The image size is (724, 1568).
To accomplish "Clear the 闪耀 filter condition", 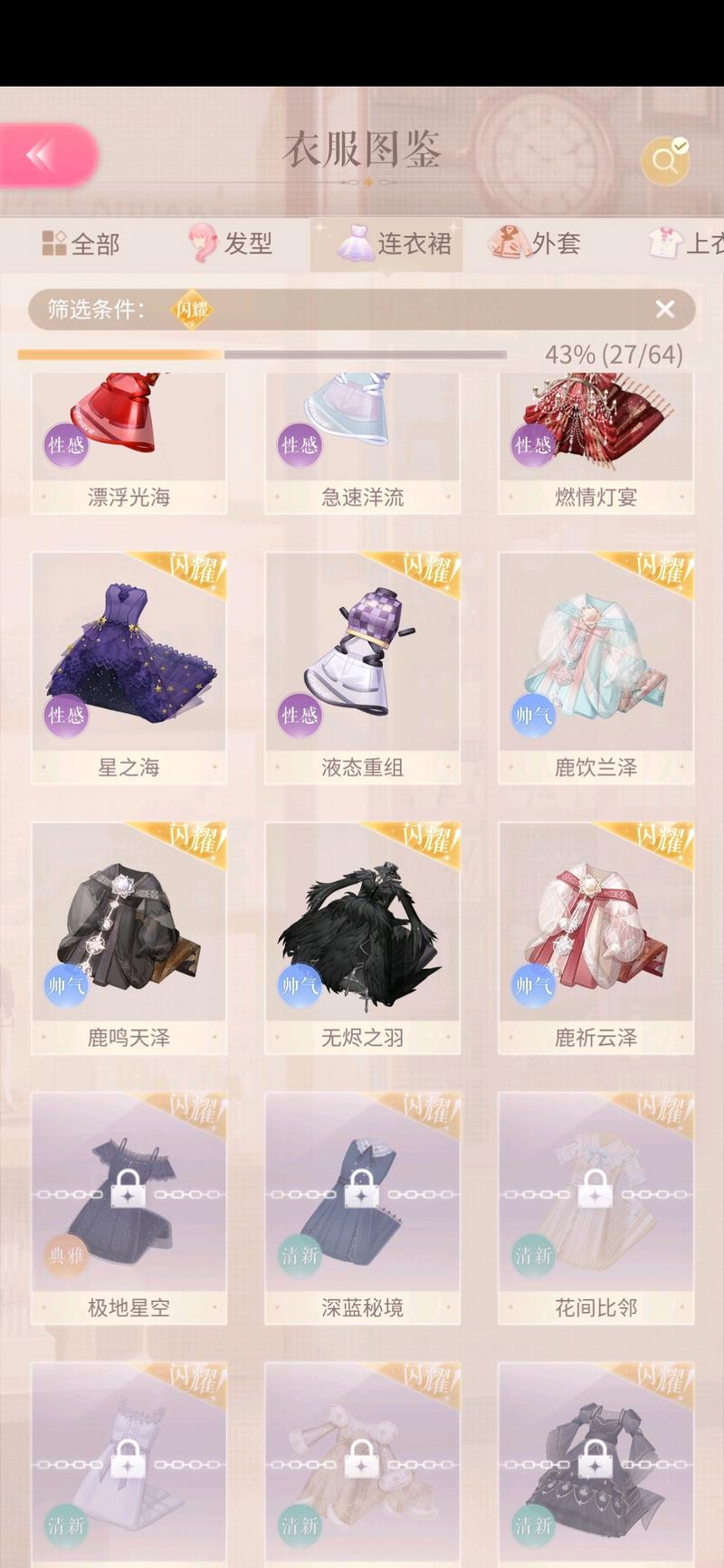I will [x=665, y=309].
